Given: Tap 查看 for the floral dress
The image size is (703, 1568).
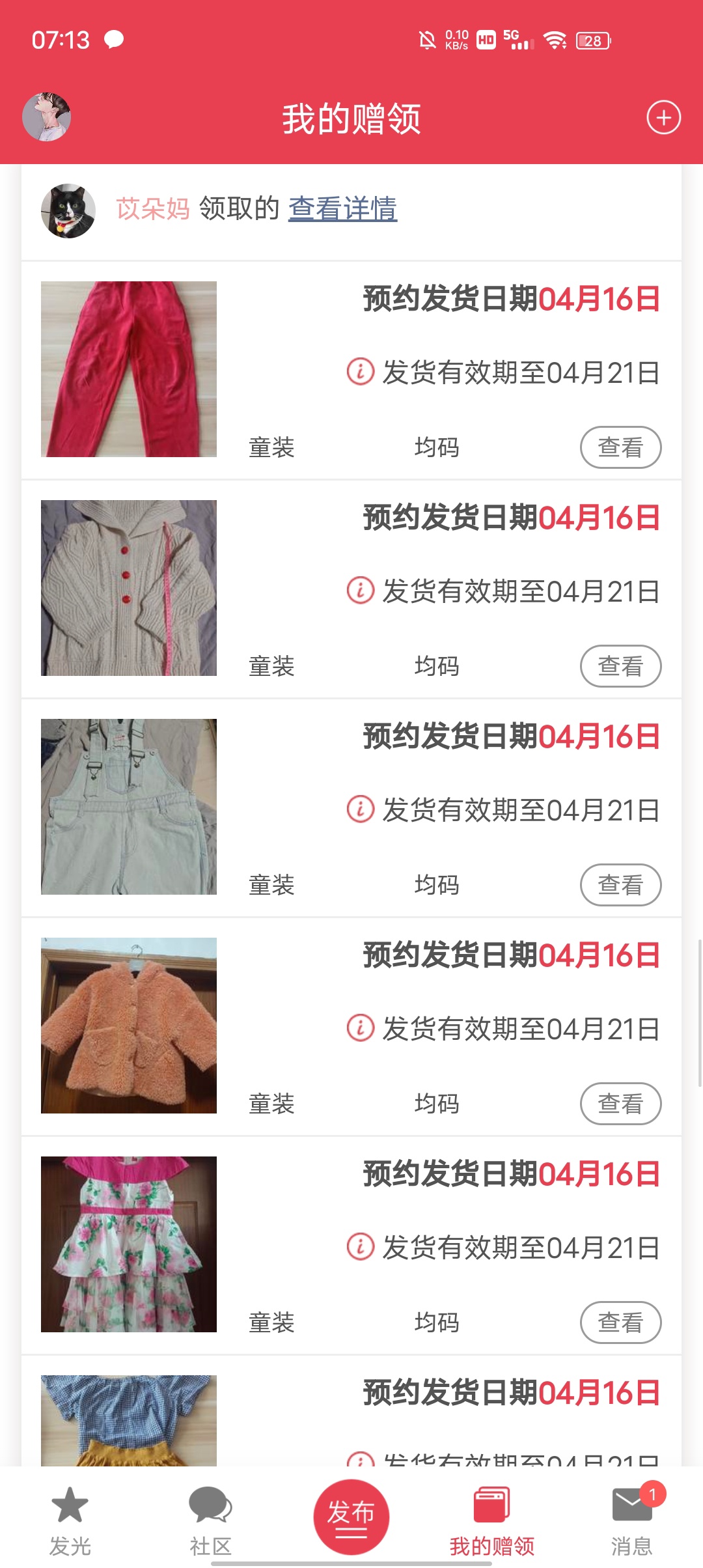Looking at the screenshot, I should click(620, 1323).
